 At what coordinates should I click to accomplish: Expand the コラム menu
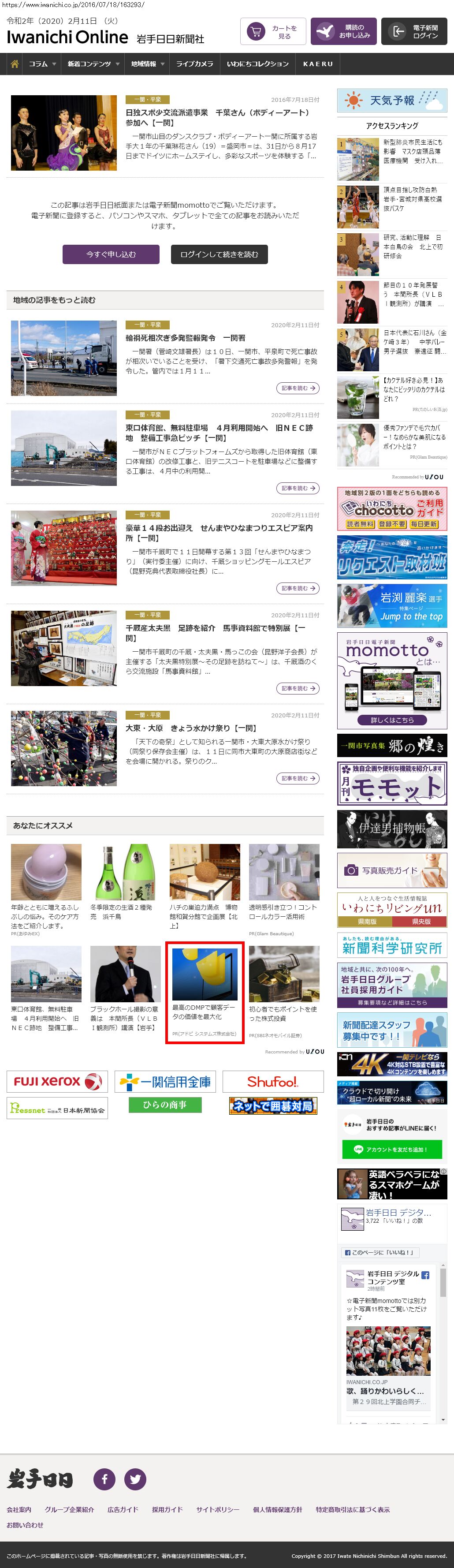(42, 64)
